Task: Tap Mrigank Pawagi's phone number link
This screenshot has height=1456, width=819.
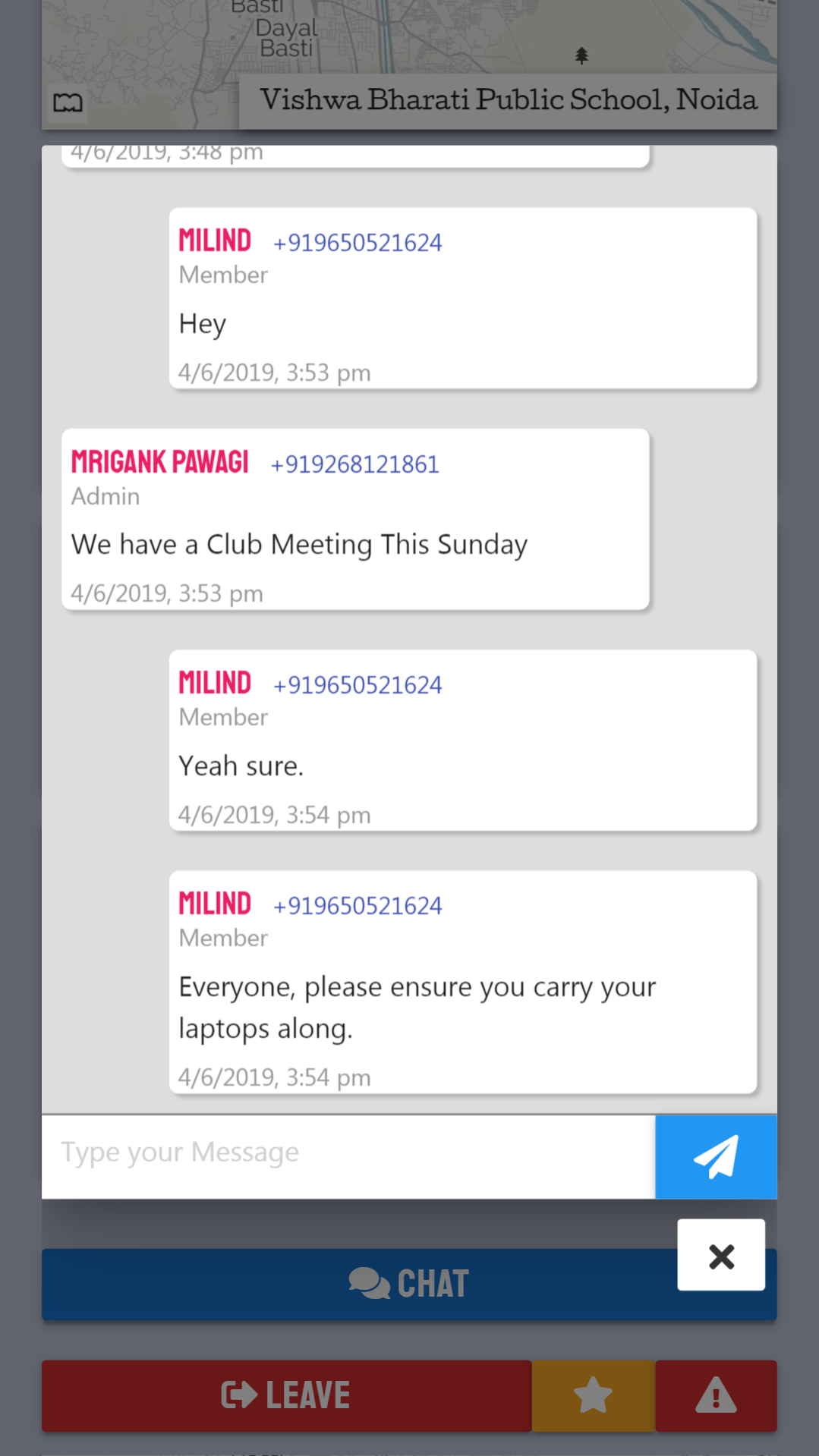Action: coord(354,464)
